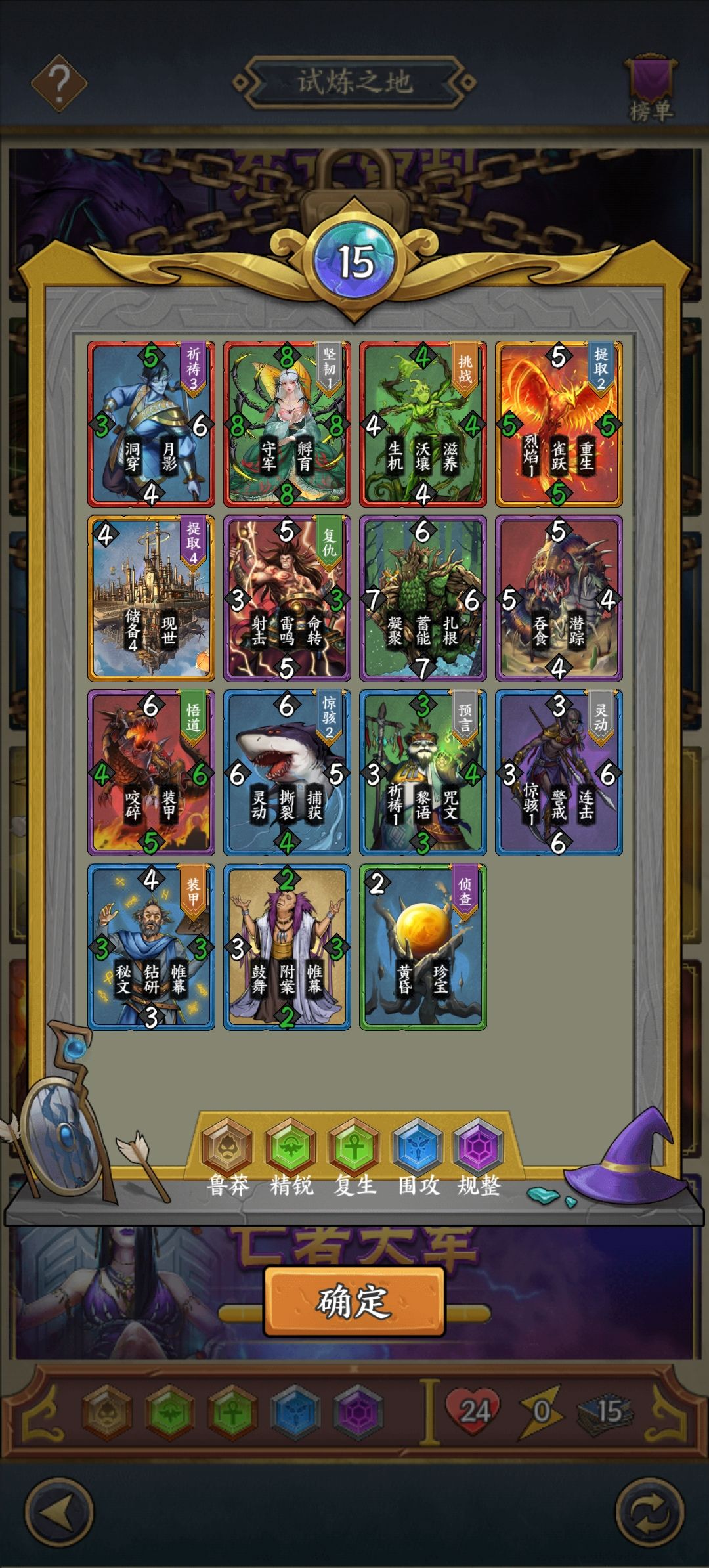Screen dimensions: 709x1568
Task: Select the shark card labeled 惊骇2
Action: coord(286,775)
